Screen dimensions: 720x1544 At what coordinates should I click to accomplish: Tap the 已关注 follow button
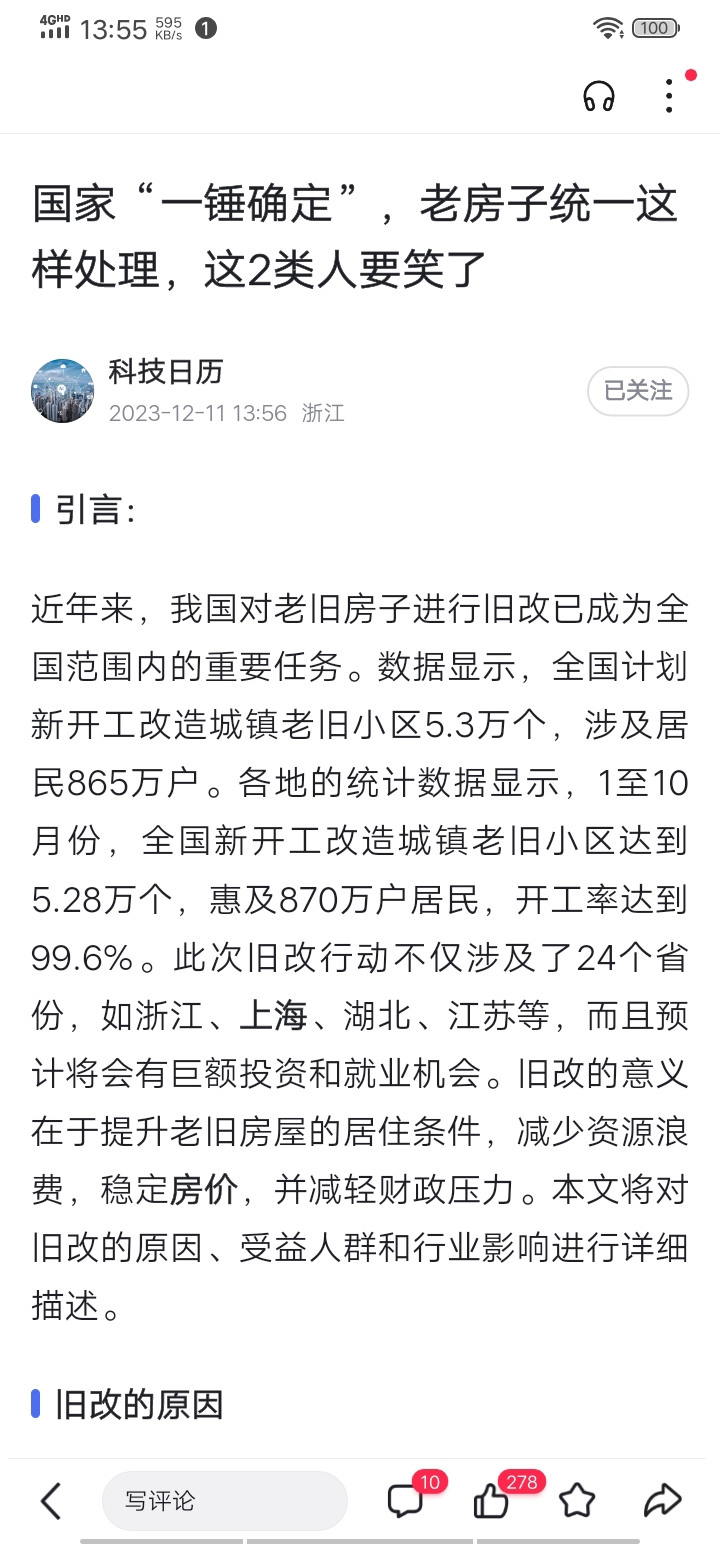638,391
